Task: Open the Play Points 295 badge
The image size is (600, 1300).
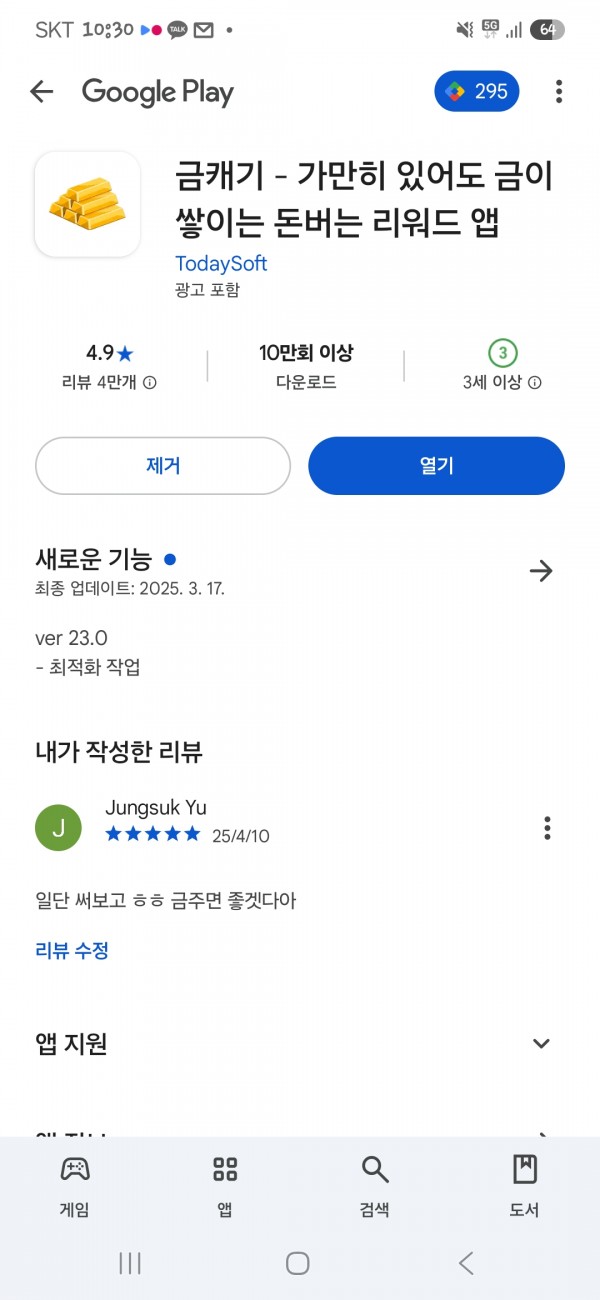Action: click(x=477, y=92)
